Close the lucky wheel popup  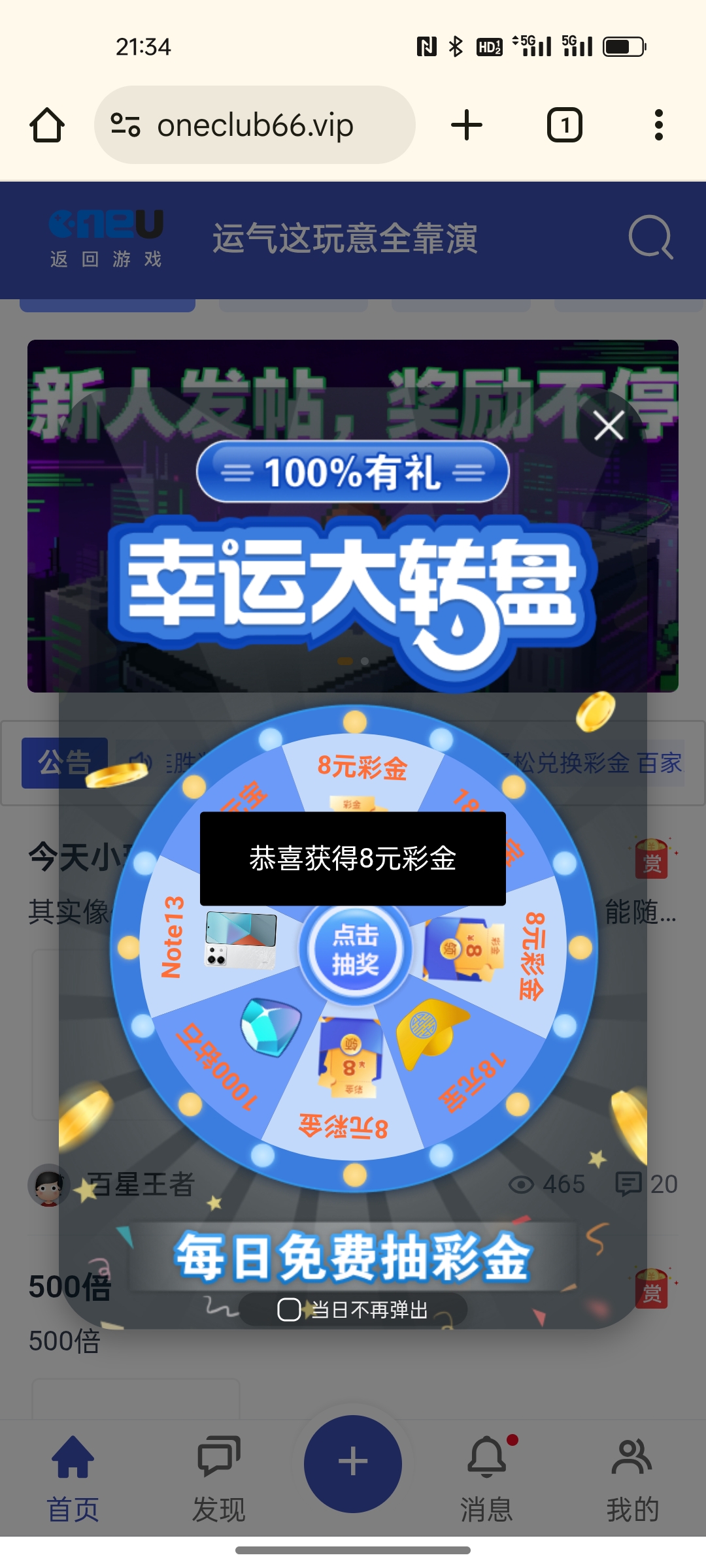(609, 427)
